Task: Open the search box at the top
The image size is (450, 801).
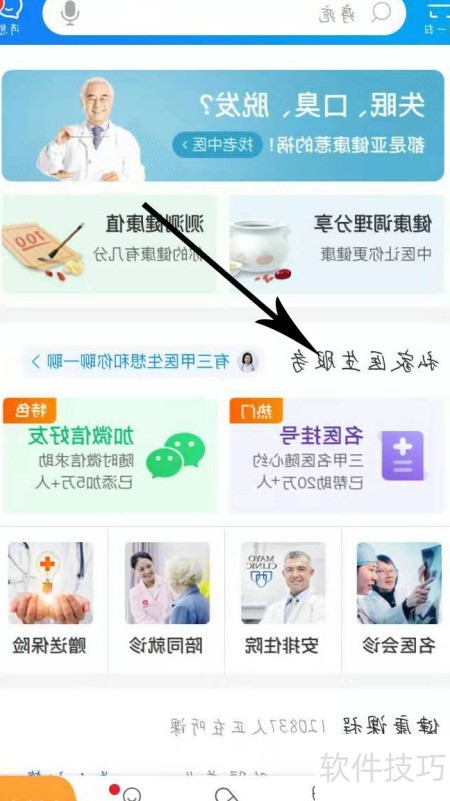Action: click(224, 13)
